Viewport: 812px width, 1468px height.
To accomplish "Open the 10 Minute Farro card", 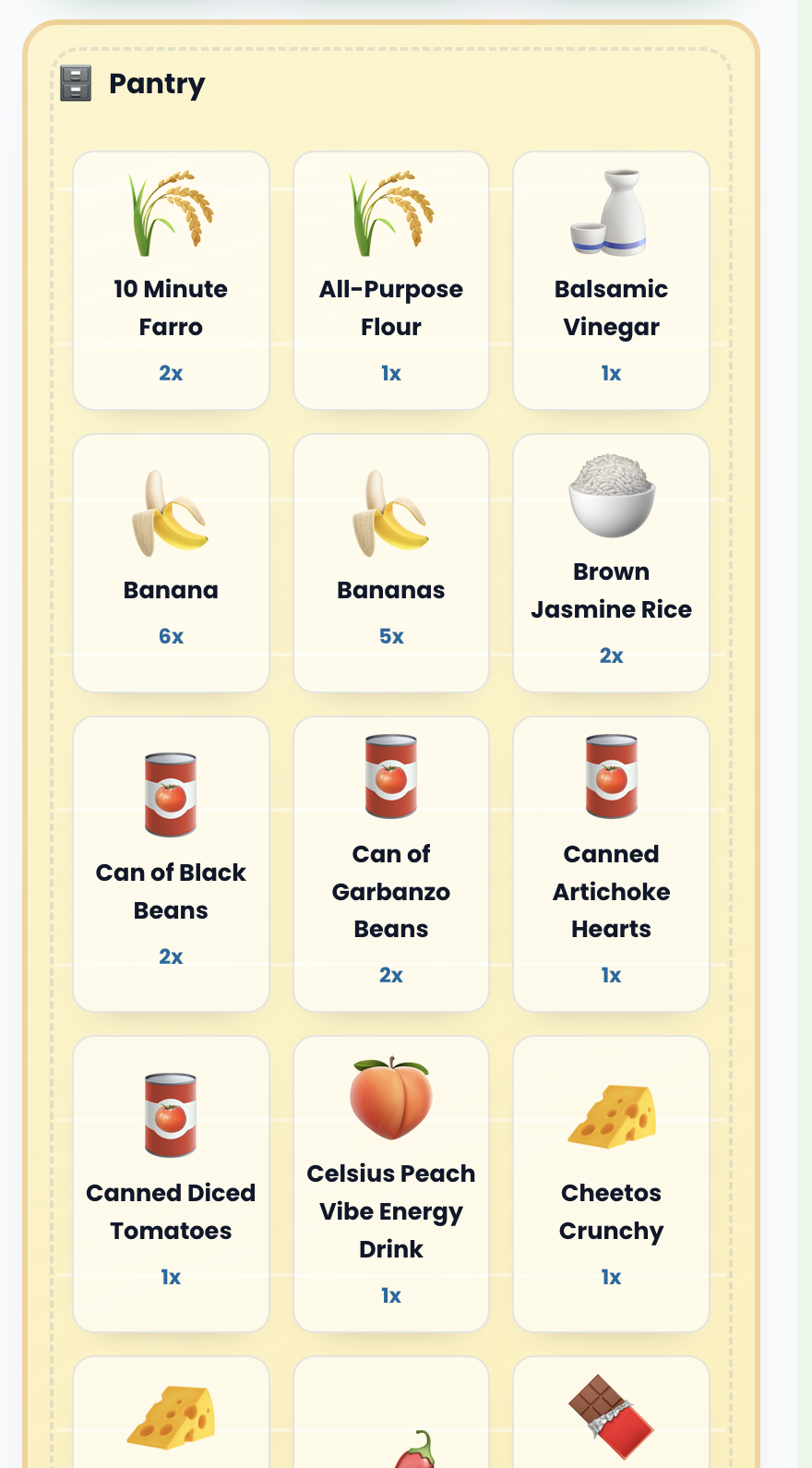I will [x=171, y=281].
